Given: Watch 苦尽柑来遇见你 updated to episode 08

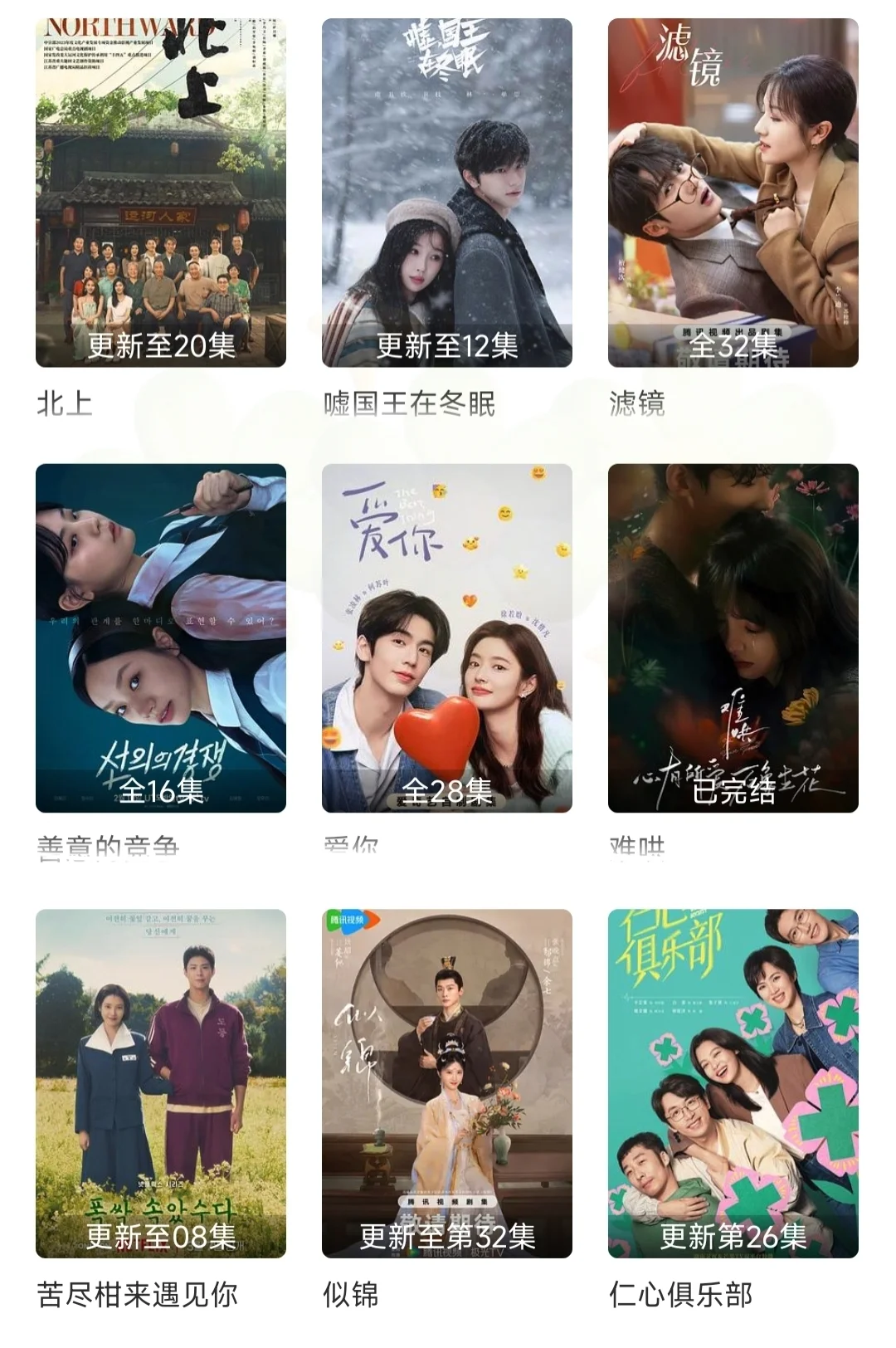Looking at the screenshot, I should (x=160, y=1082).
